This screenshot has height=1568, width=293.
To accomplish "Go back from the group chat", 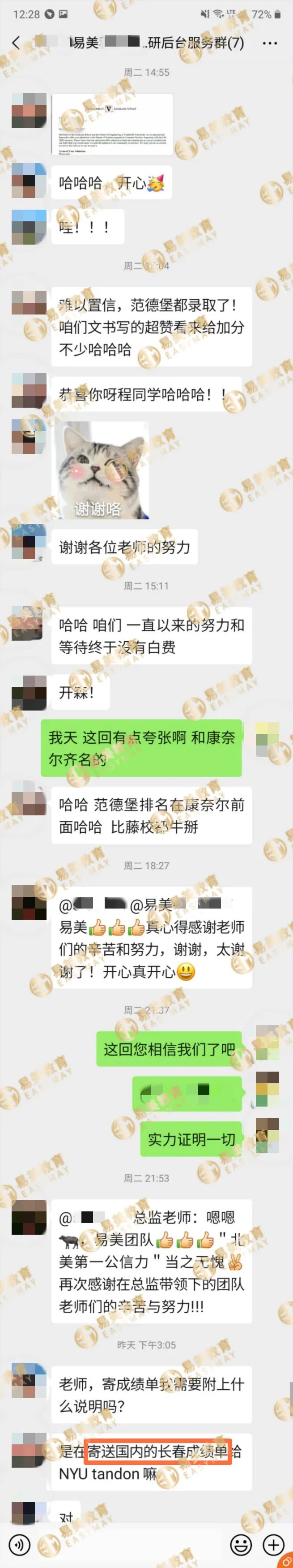I will coord(17,43).
